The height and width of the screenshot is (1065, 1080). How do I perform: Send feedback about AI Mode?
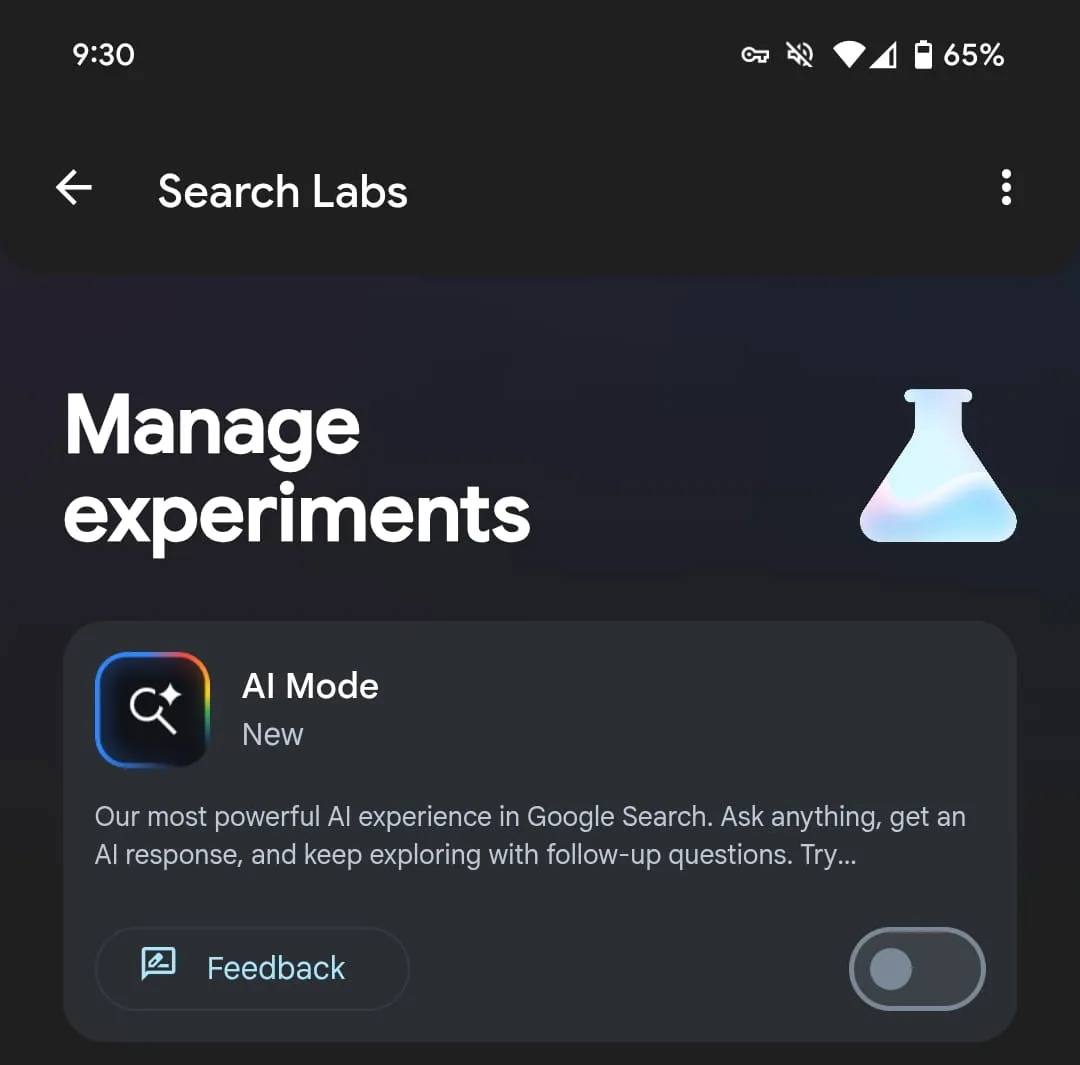pos(252,968)
